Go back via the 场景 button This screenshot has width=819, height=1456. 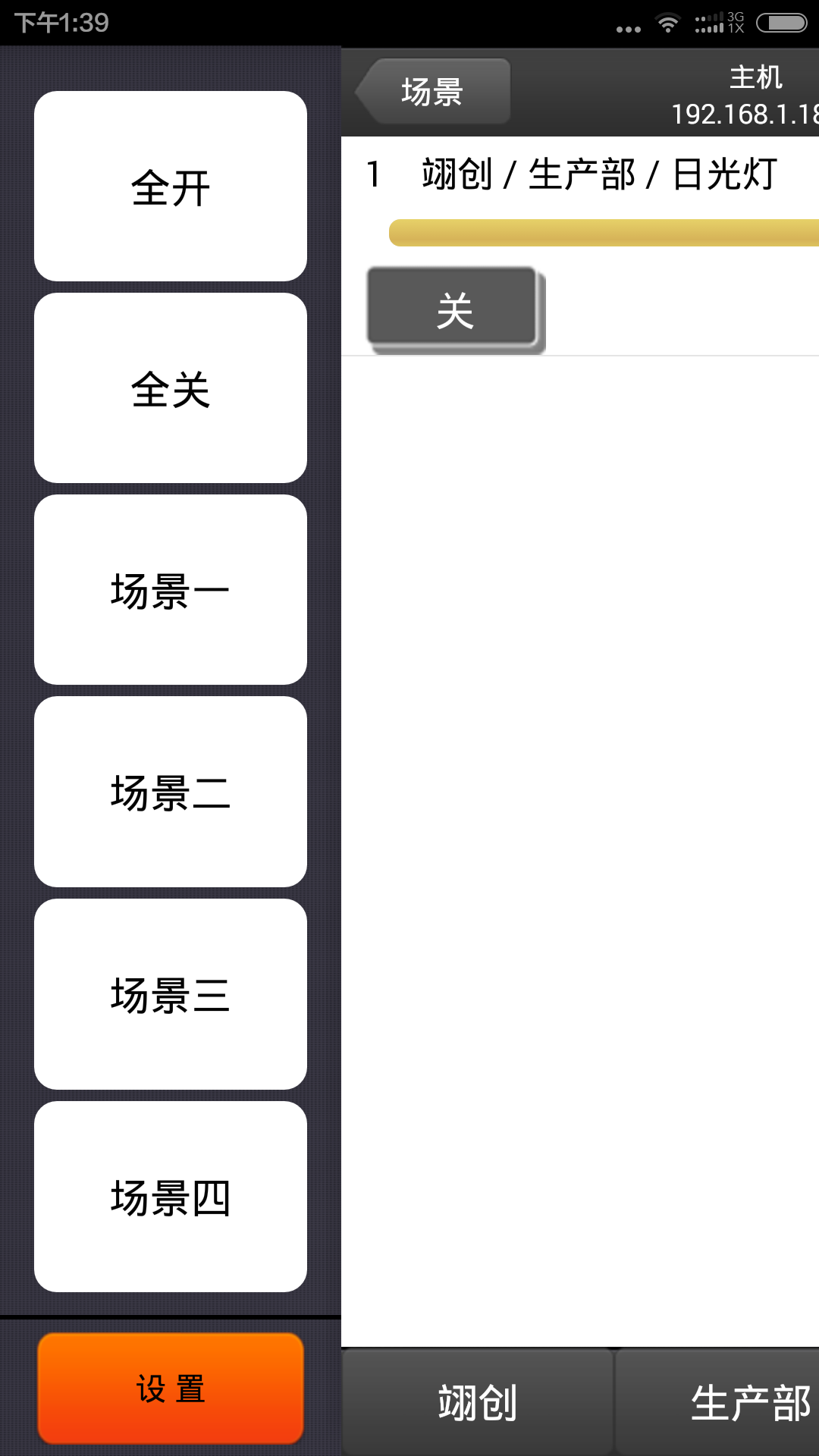coord(433,92)
